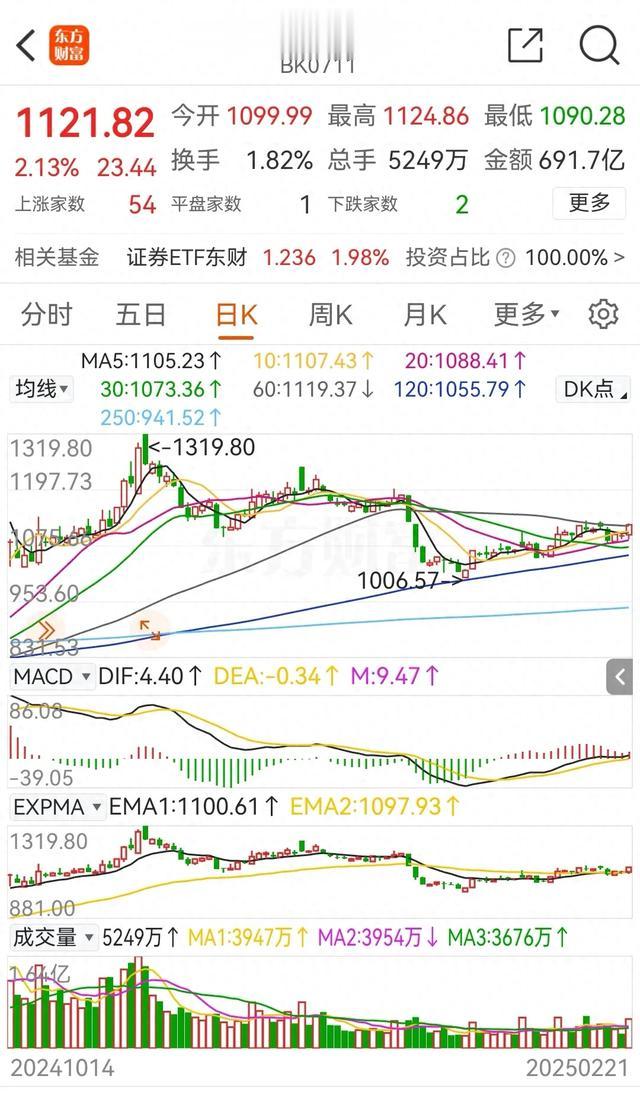Share this board via the export icon

coord(525,46)
